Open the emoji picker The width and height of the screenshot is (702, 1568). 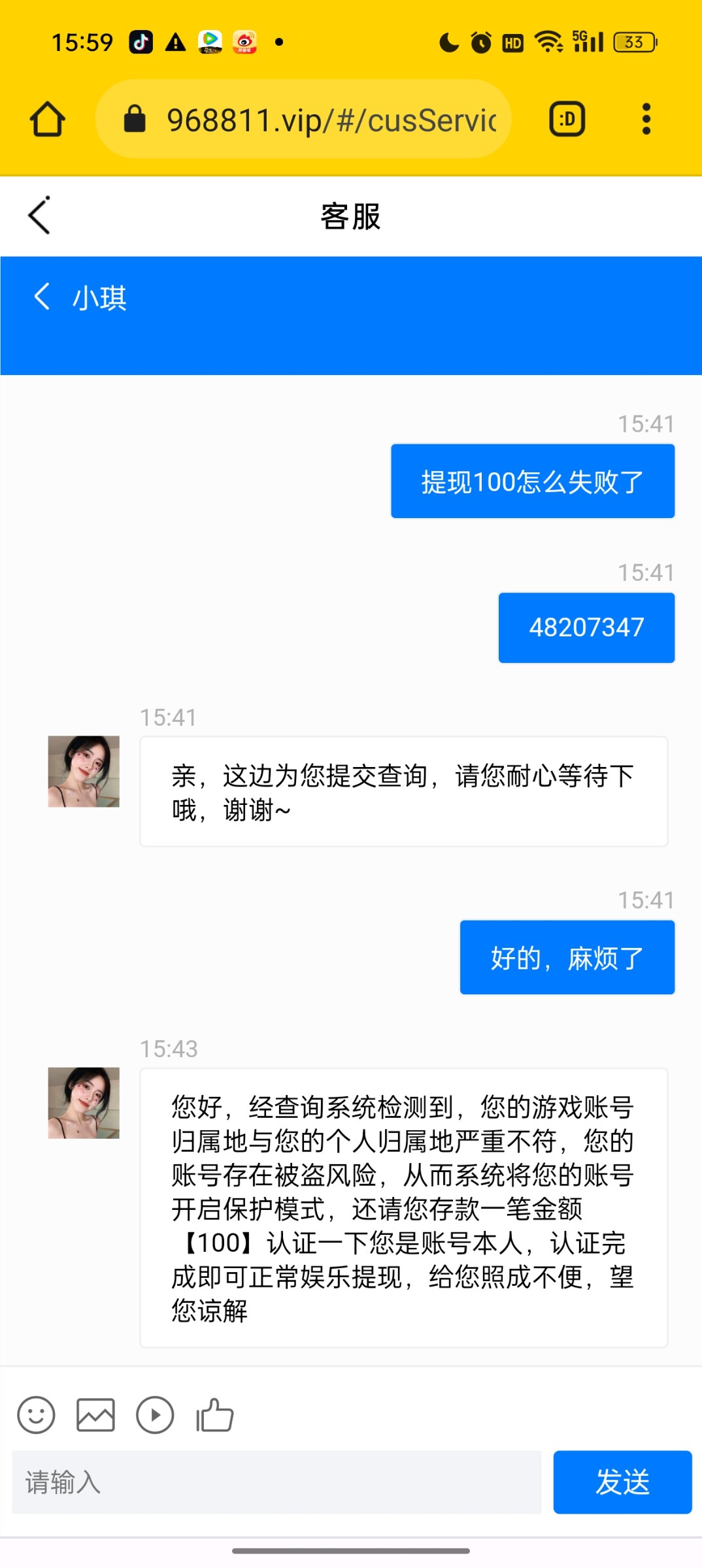pyautogui.click(x=36, y=1415)
